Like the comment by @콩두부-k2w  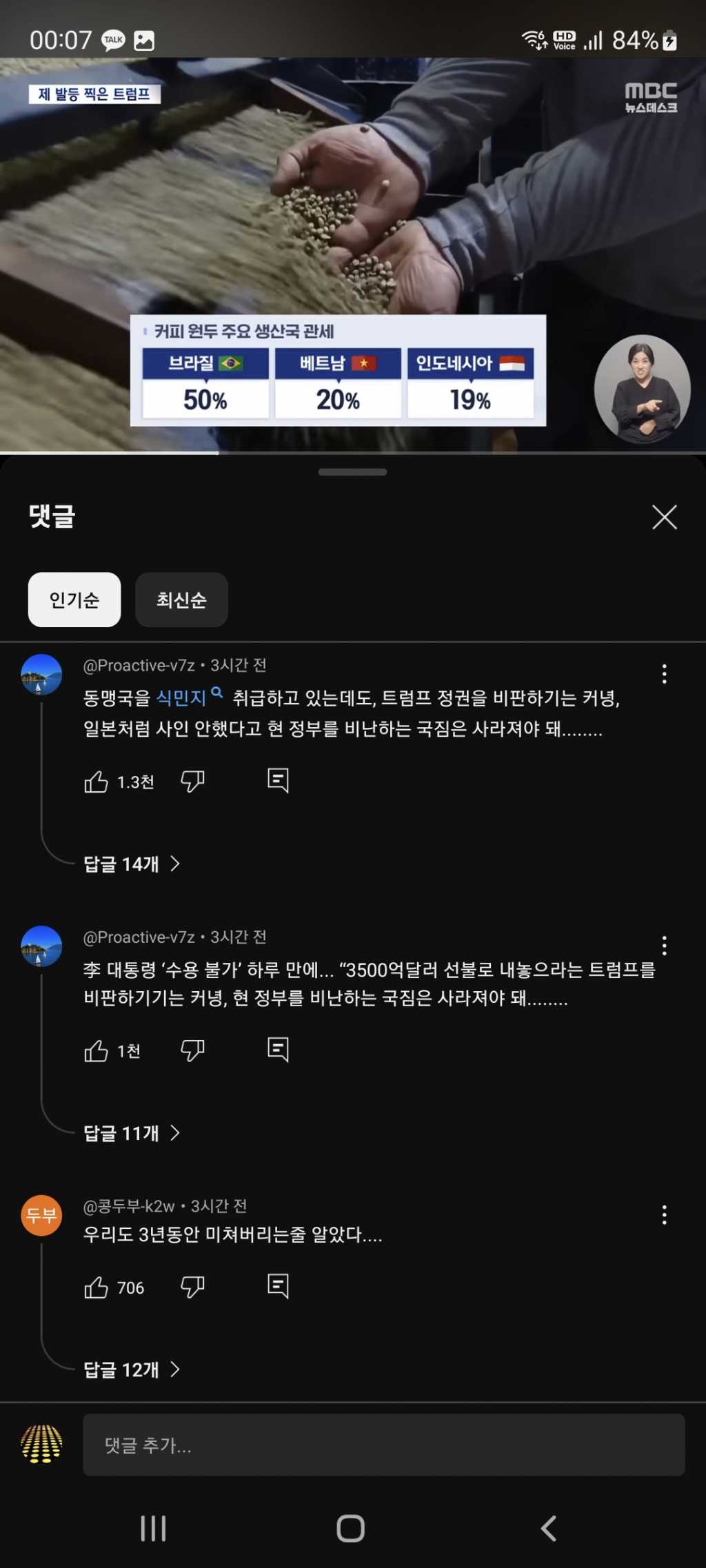tap(97, 1287)
